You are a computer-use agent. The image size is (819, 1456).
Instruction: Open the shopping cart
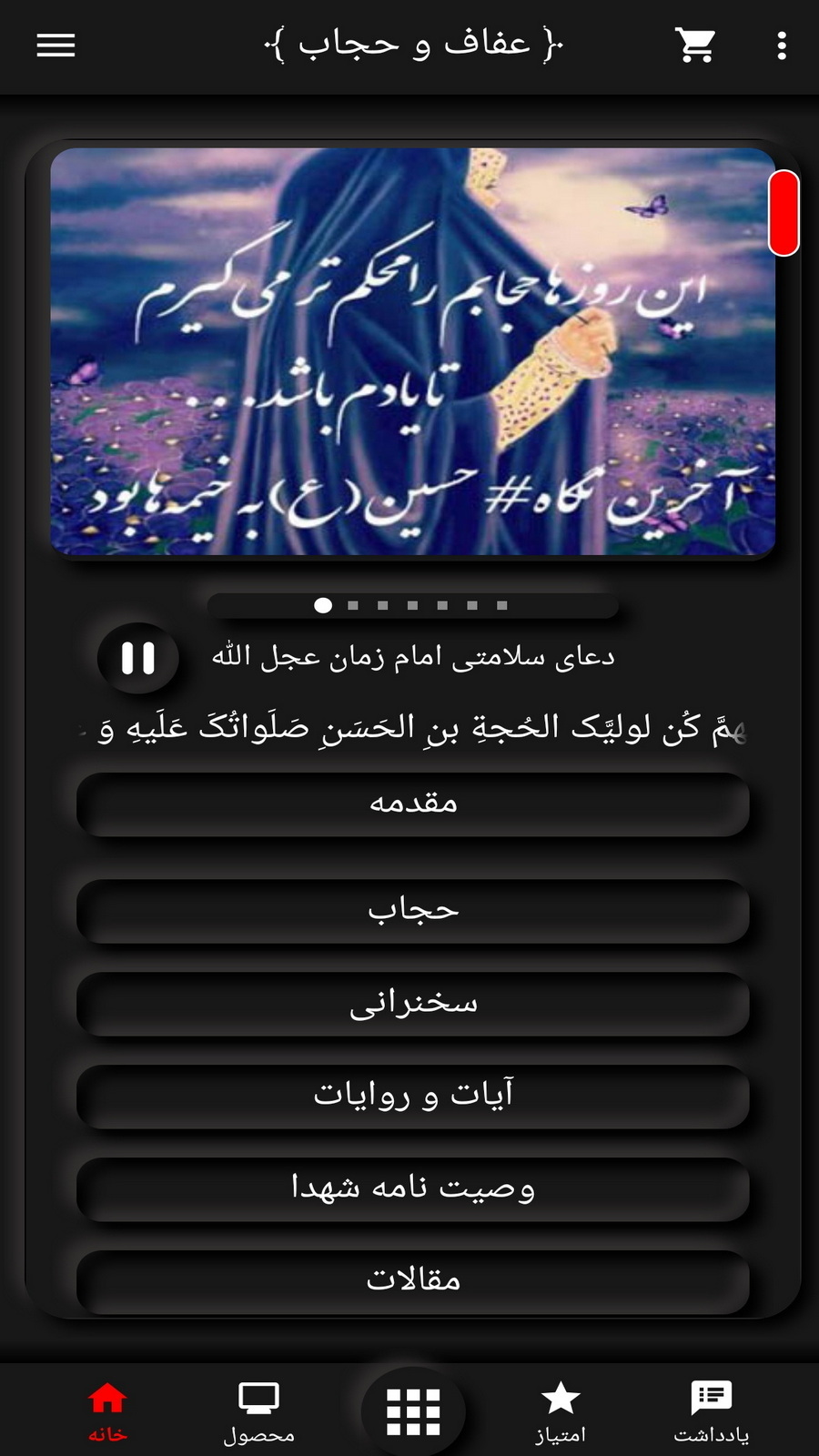coord(695,45)
